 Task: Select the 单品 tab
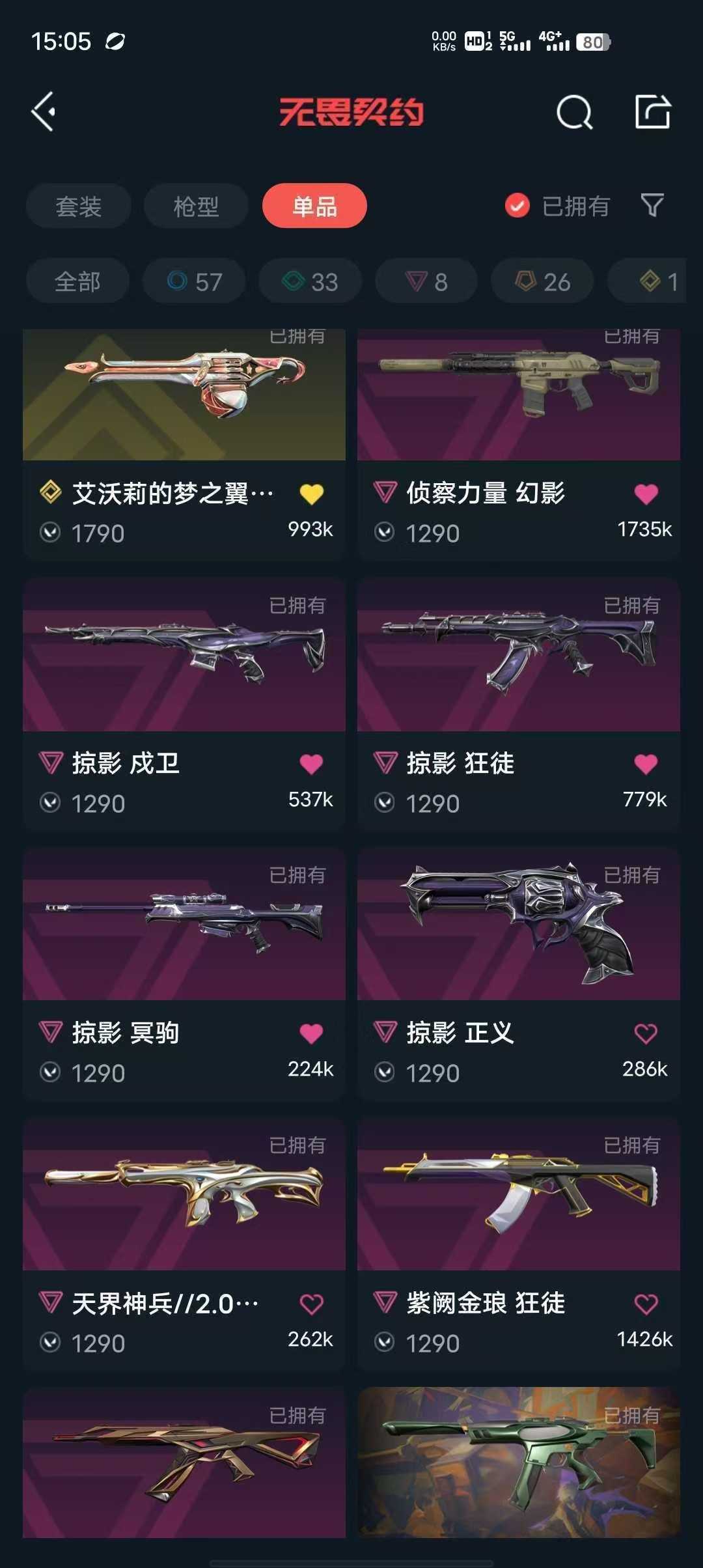(x=315, y=206)
